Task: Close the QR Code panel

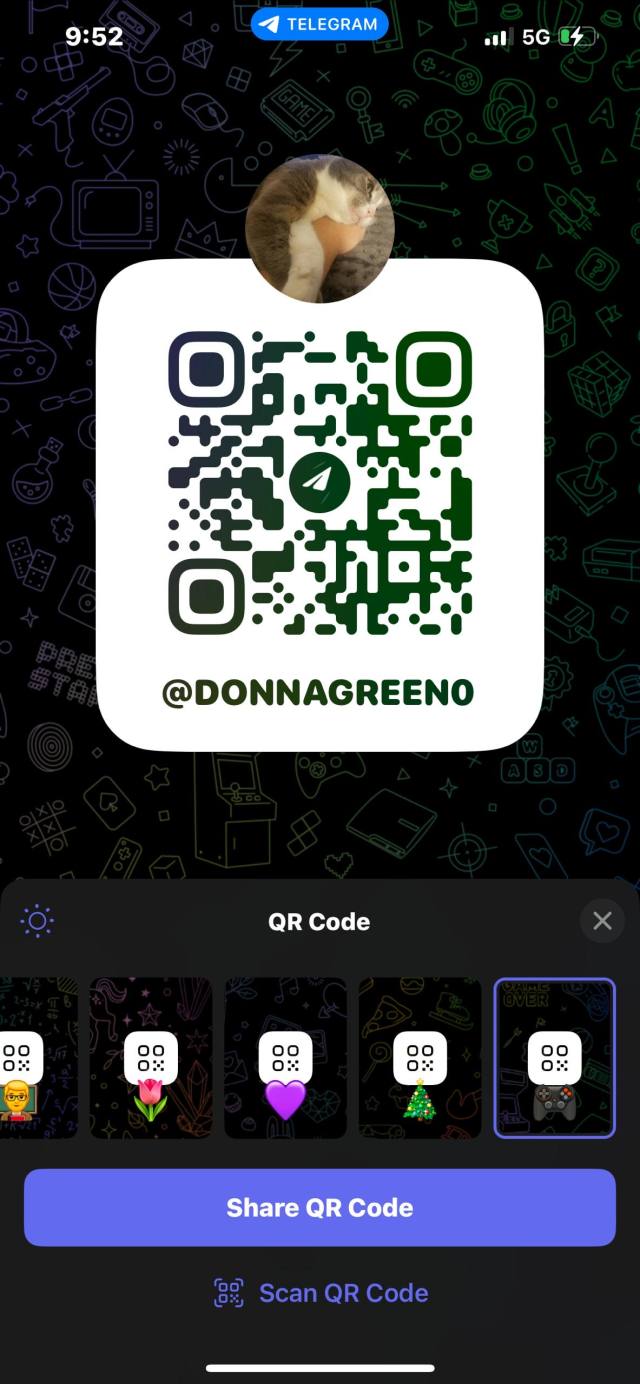Action: pyautogui.click(x=602, y=921)
